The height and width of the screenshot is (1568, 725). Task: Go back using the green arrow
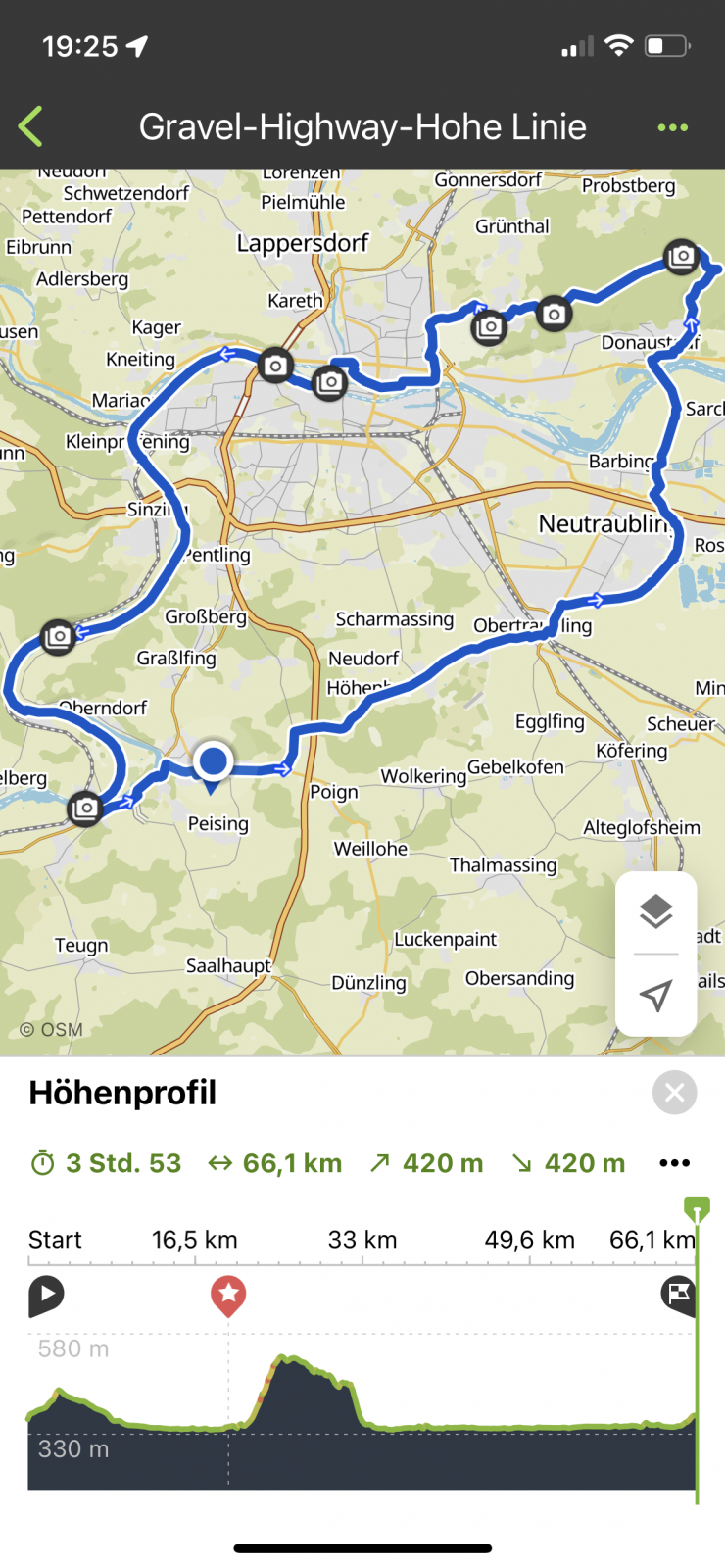click(31, 126)
